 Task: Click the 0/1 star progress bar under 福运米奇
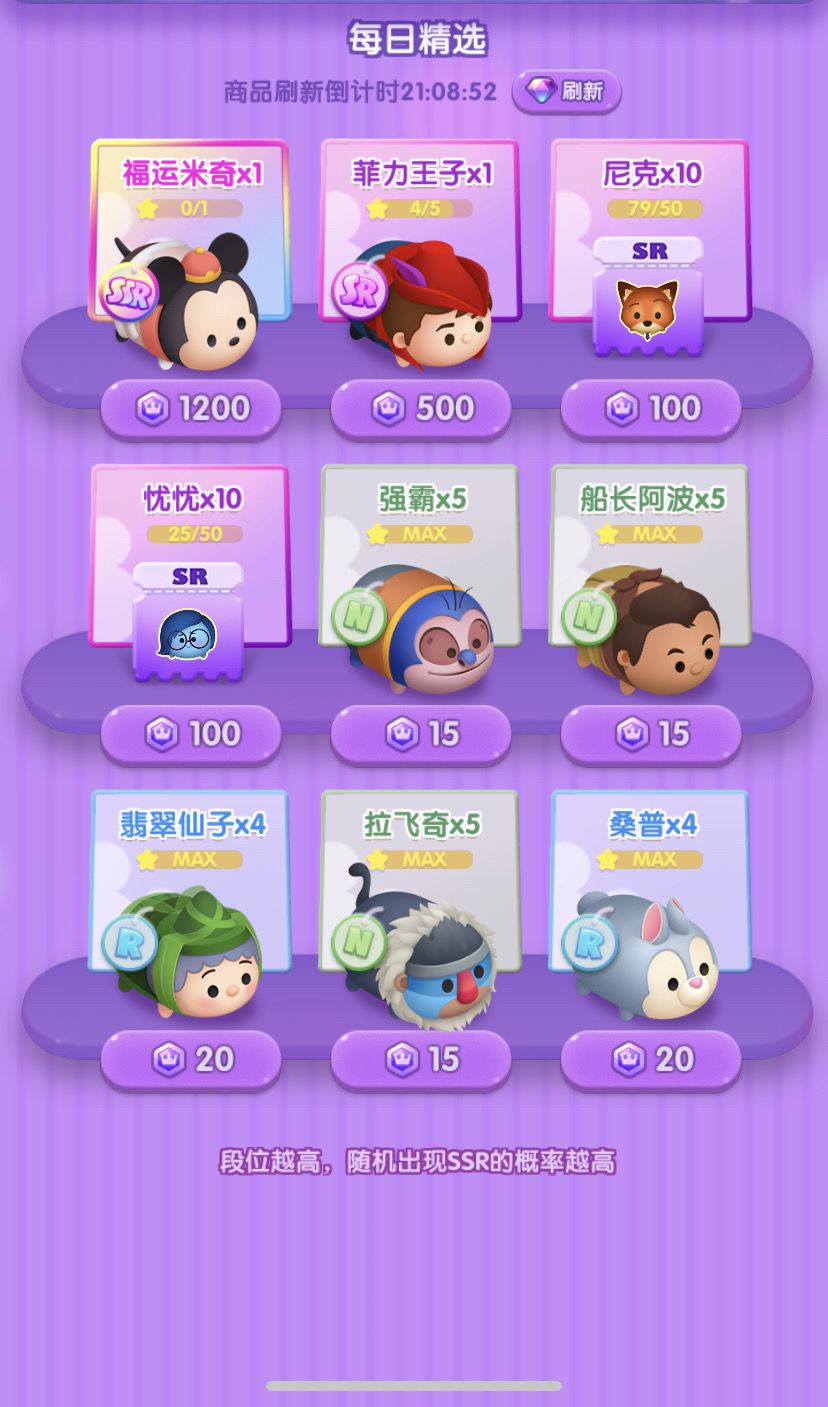191,209
